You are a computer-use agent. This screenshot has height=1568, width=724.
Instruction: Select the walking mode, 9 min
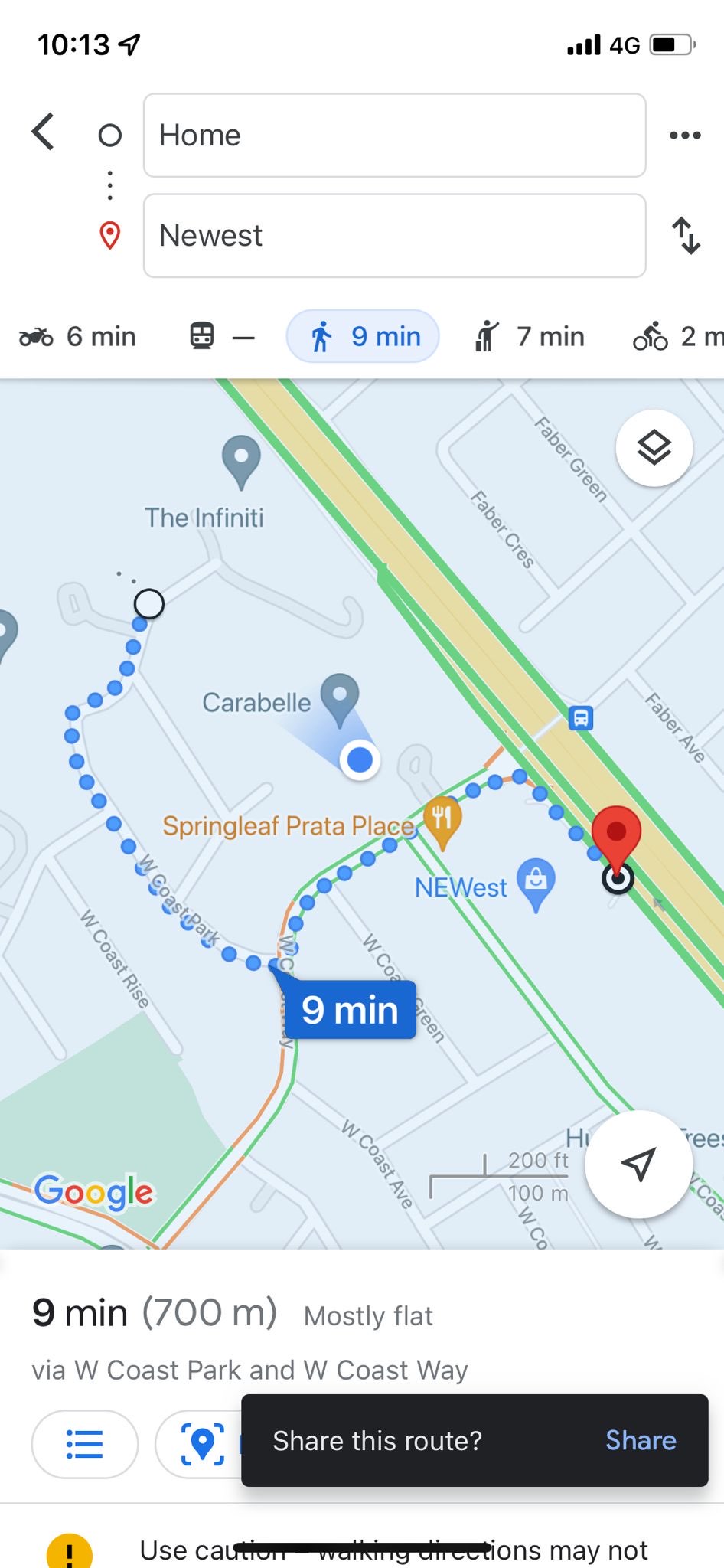pos(364,336)
